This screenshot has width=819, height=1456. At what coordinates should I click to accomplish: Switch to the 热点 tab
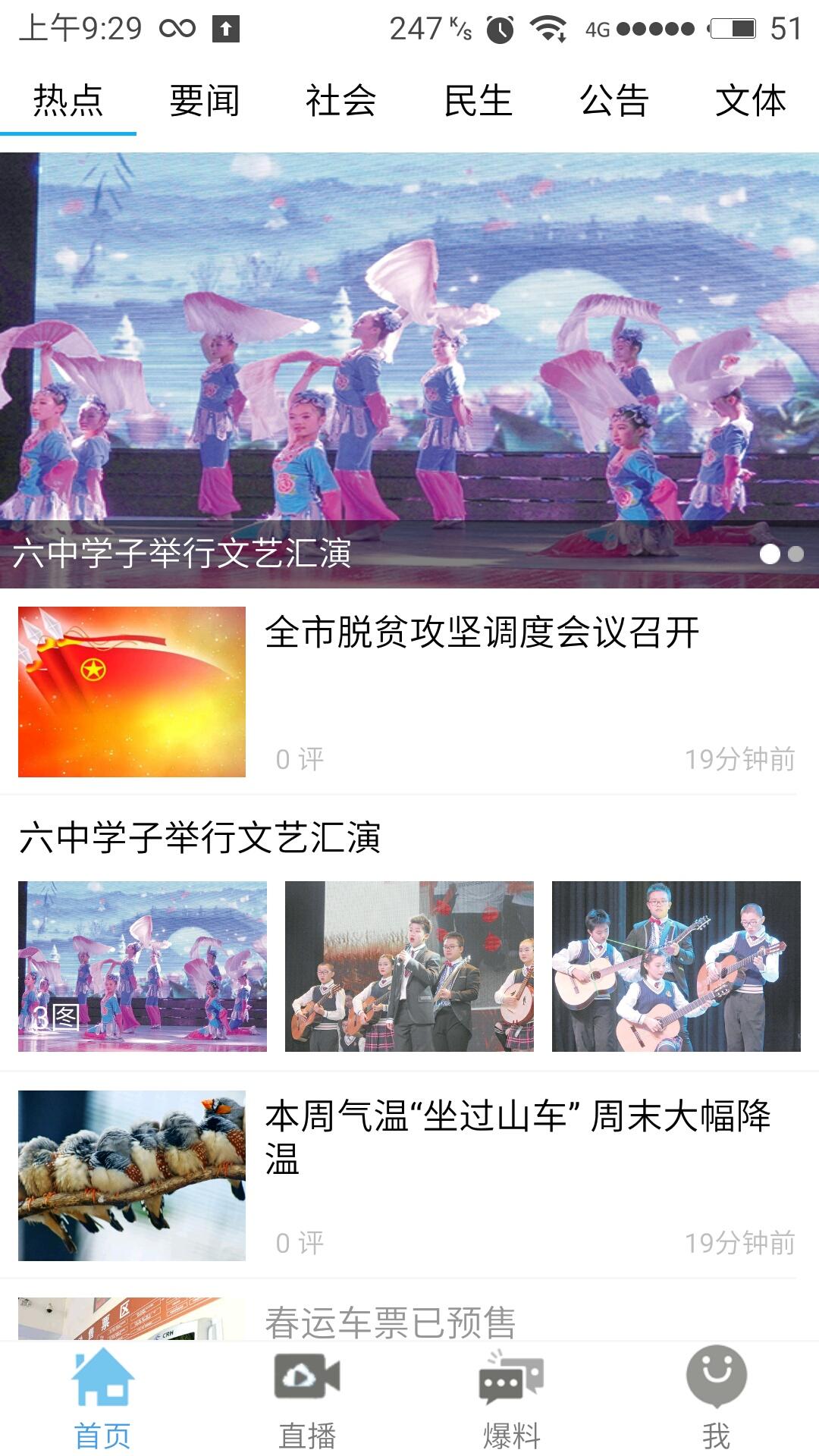68,101
